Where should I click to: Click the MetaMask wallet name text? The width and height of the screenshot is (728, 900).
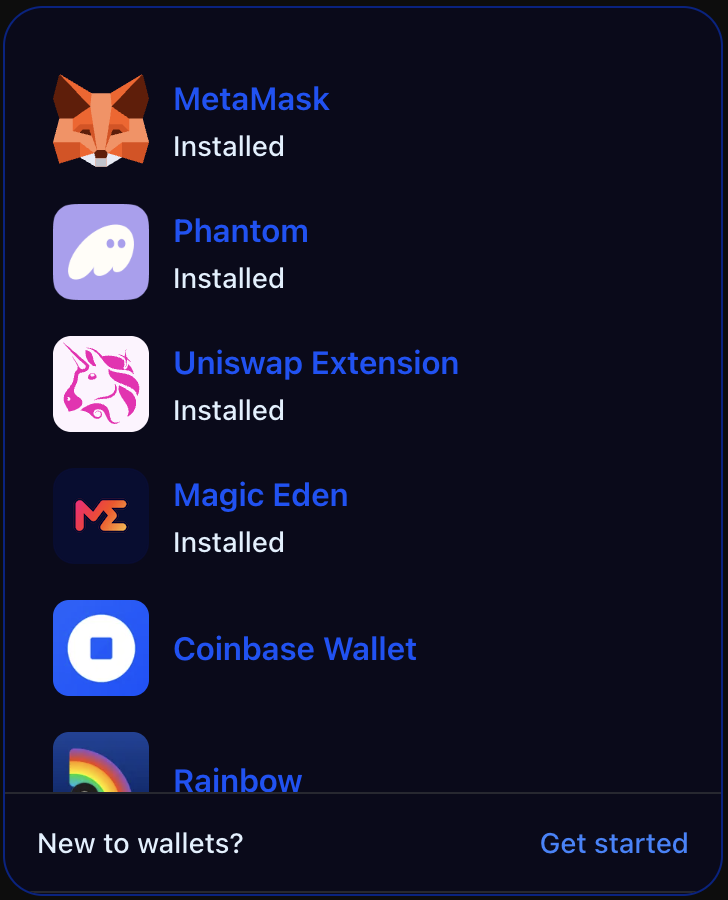pos(251,99)
